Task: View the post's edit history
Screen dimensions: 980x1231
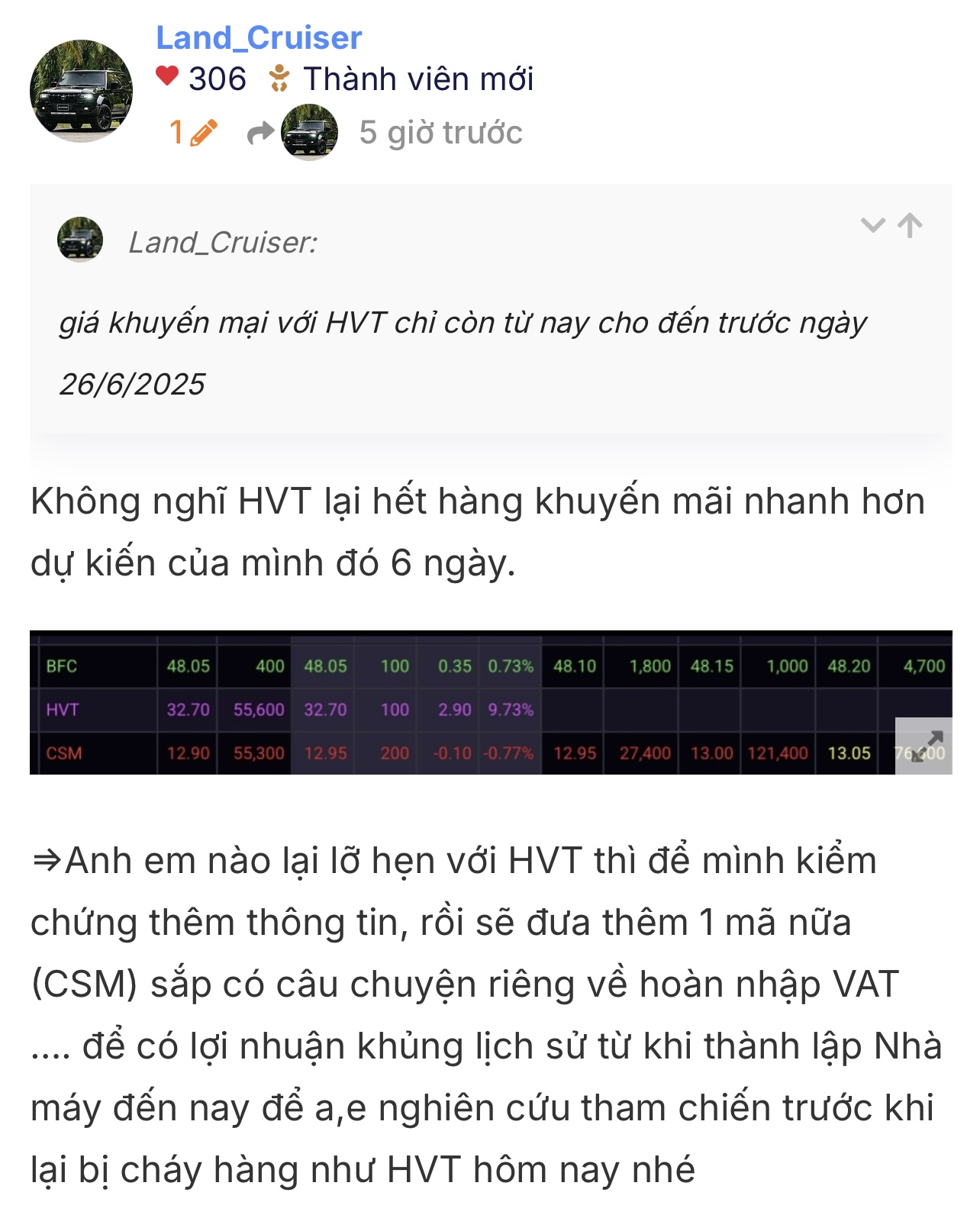Action: pos(192,133)
